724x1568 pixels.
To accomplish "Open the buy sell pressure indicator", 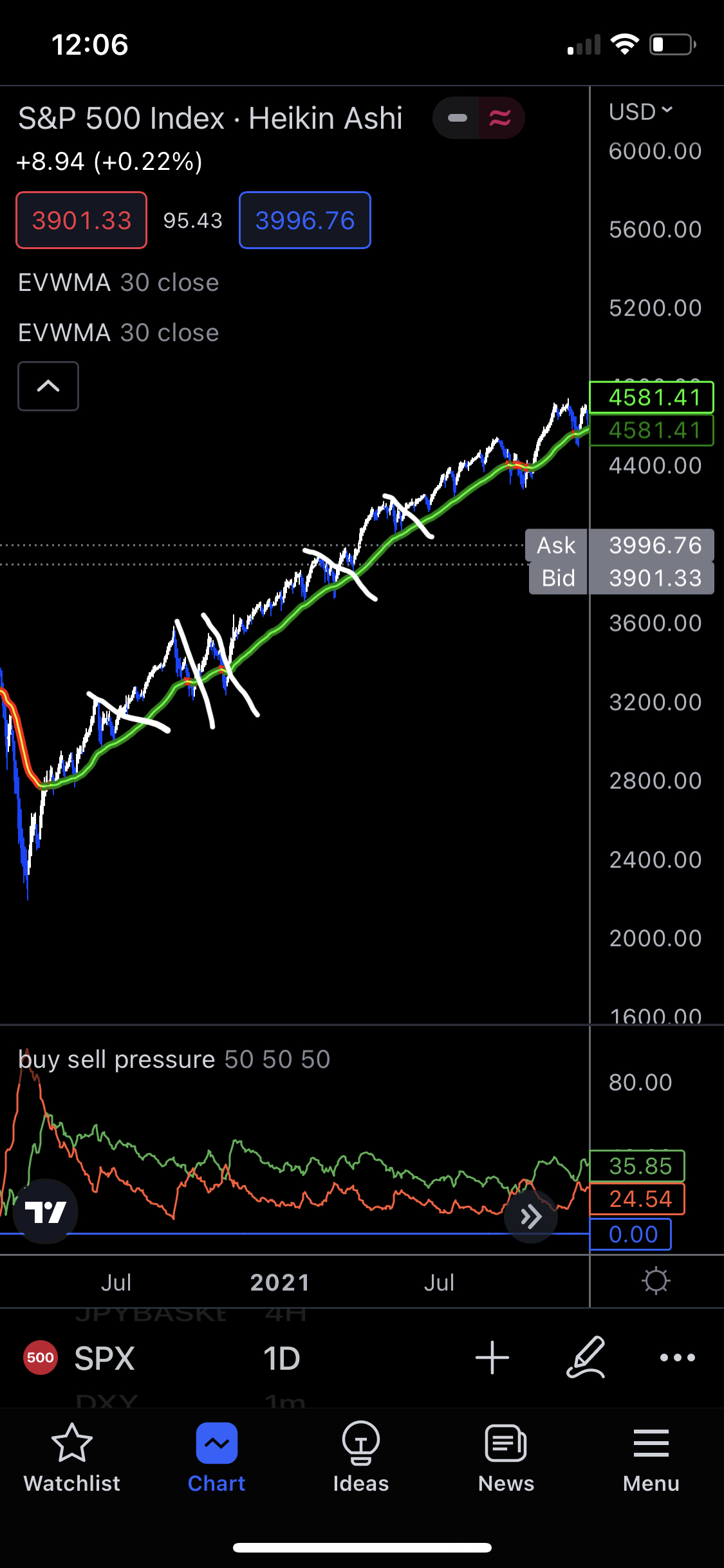I will pyautogui.click(x=174, y=1059).
